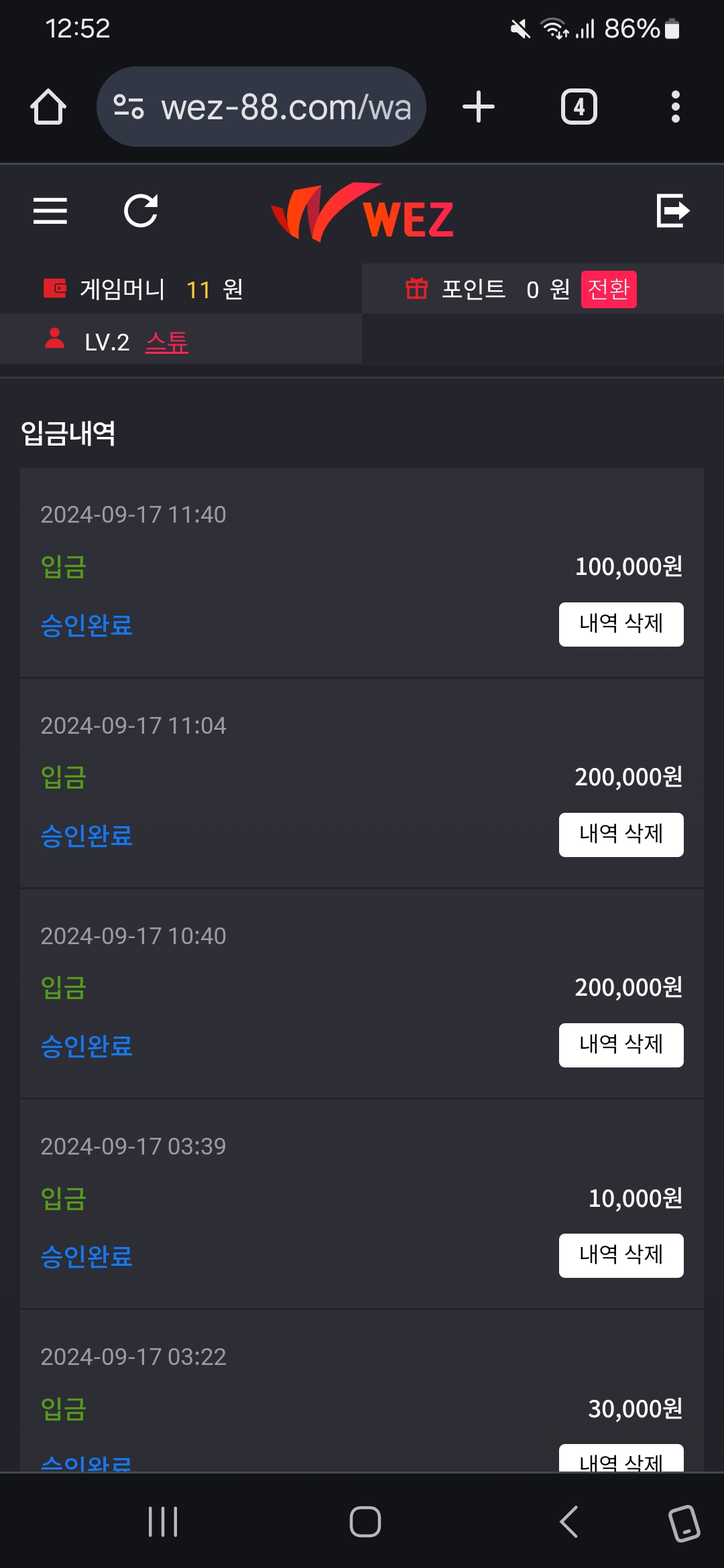The image size is (724, 1568).
Task: Delete the 10:40 deposit record of 200,000원
Action: [621, 1045]
